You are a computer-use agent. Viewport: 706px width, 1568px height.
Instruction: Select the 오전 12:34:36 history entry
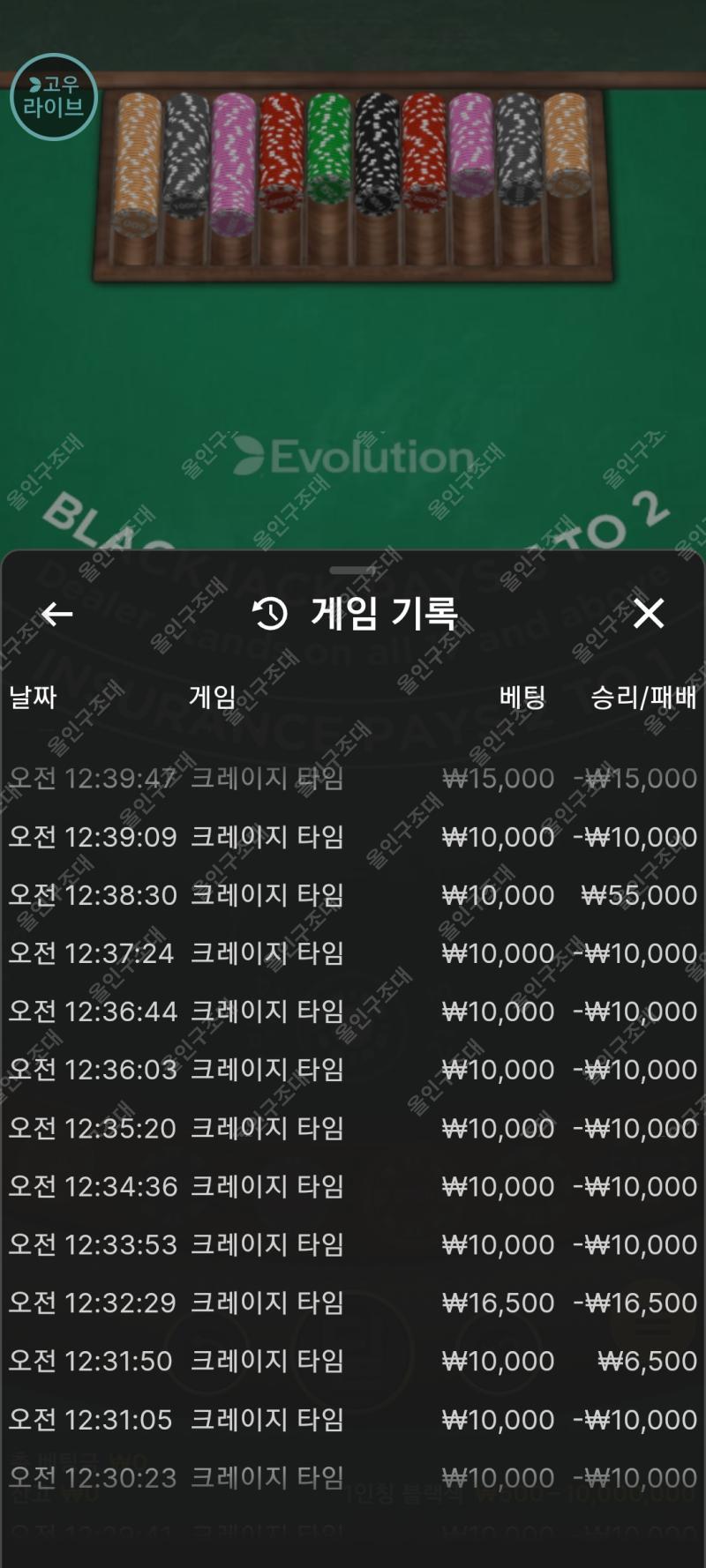point(353,1186)
